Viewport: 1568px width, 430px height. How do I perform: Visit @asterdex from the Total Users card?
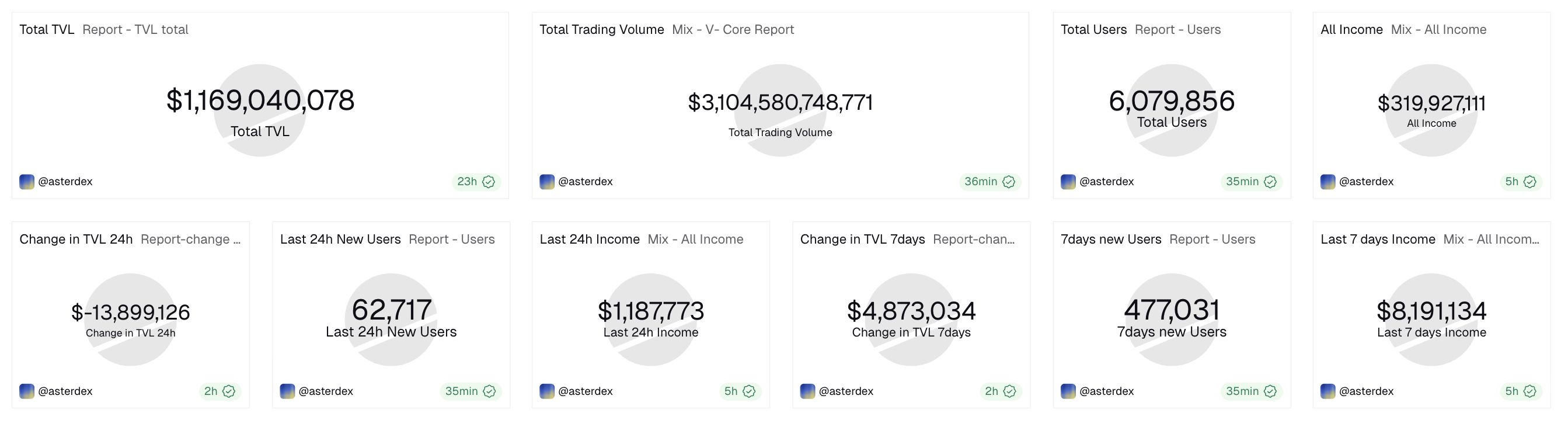(x=1106, y=182)
